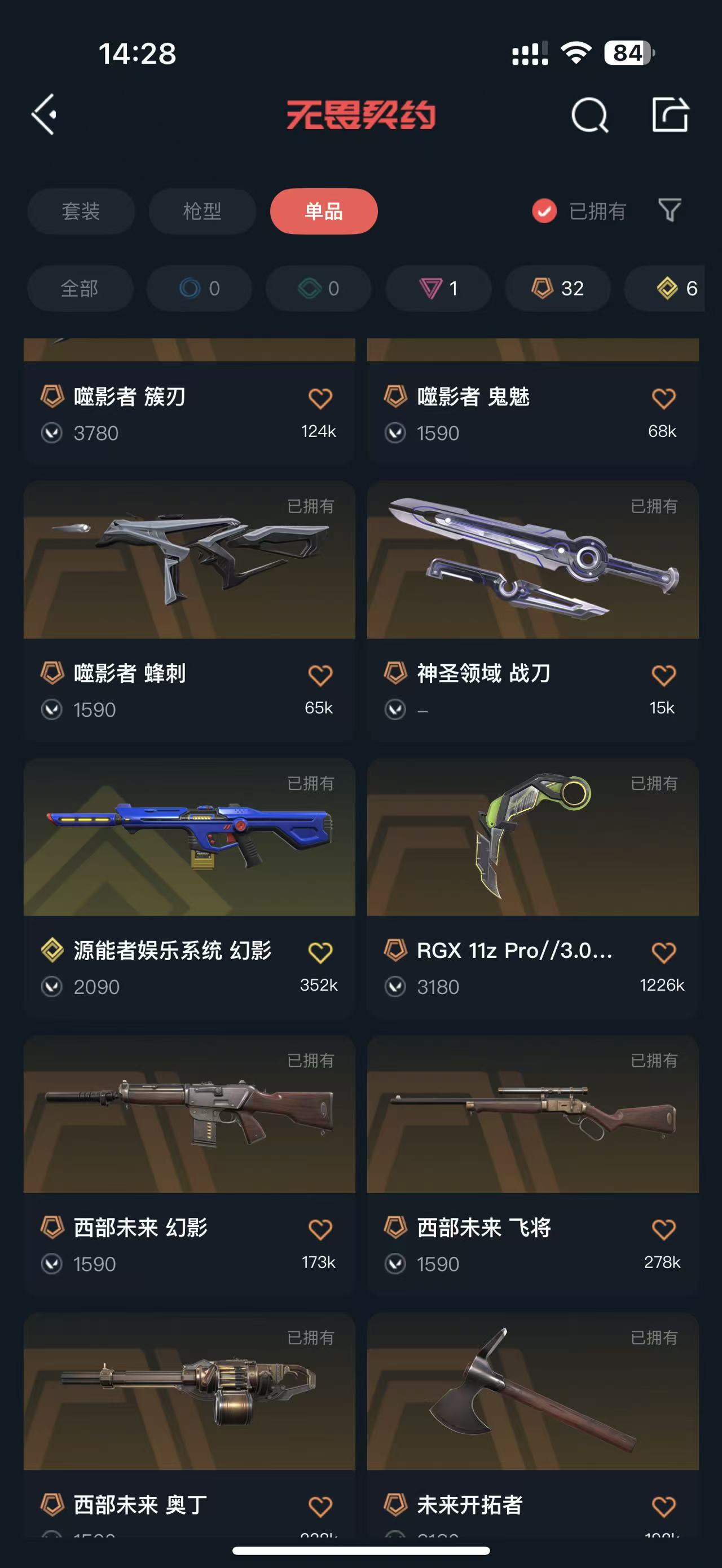This screenshot has height=1568, width=722.
Task: Like the RGX 11z Pro skin
Action: click(663, 952)
